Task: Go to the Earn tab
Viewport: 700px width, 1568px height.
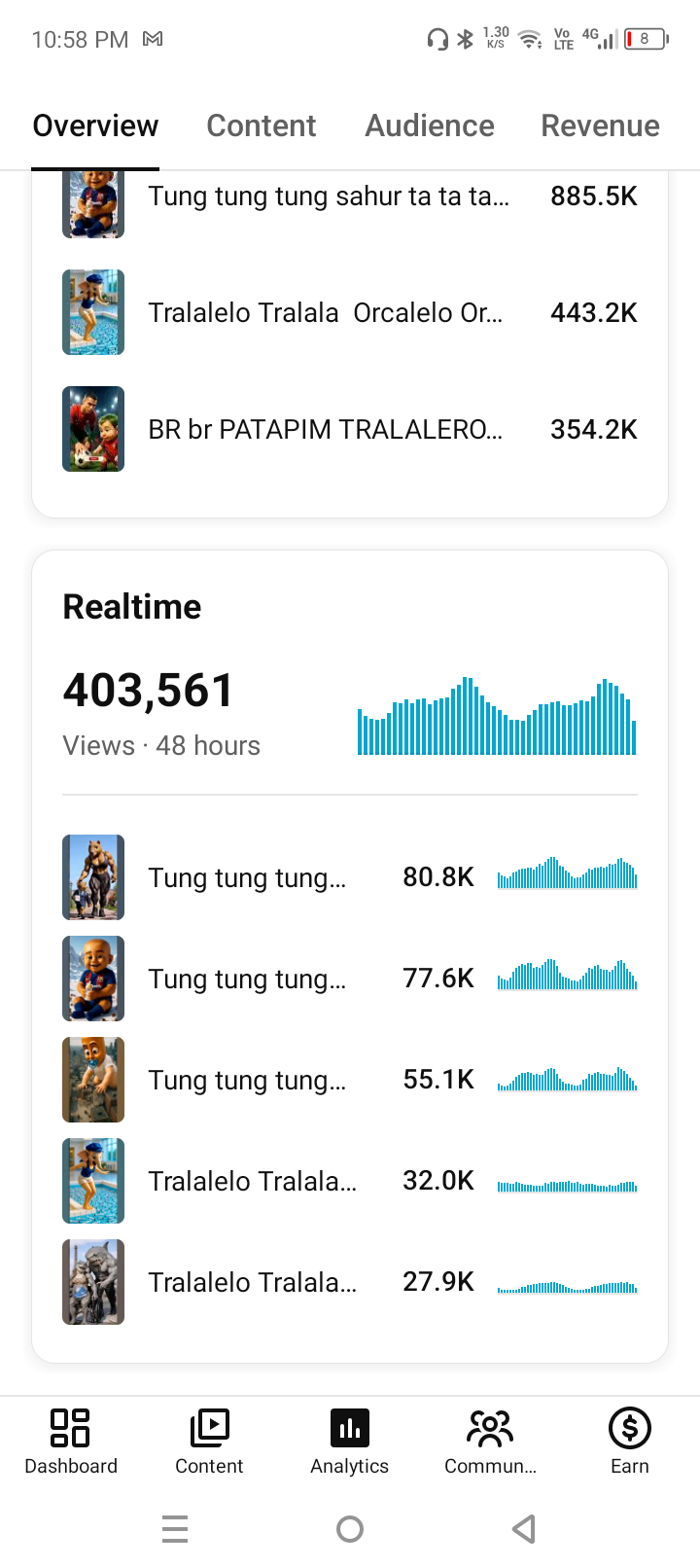Action: point(630,1443)
